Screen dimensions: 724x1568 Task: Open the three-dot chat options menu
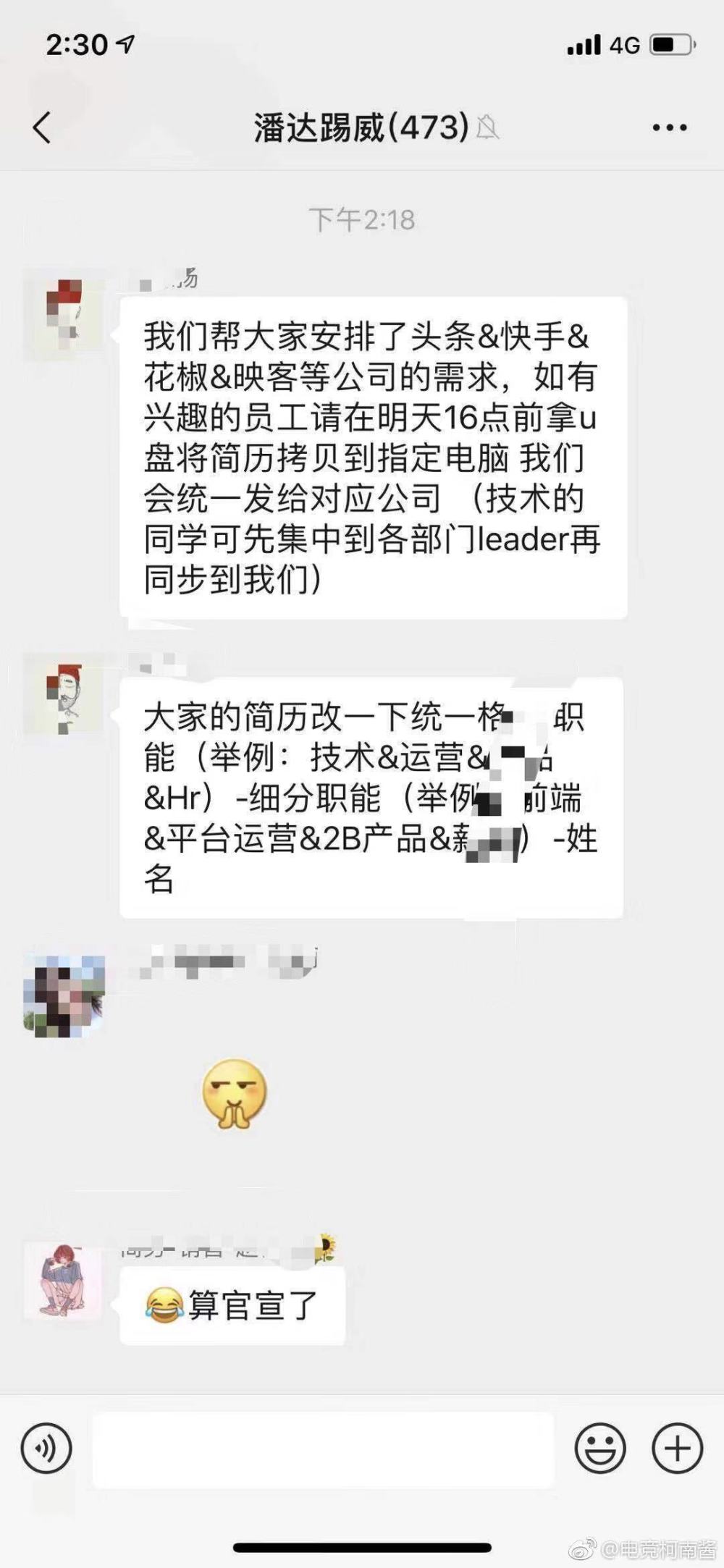669,127
